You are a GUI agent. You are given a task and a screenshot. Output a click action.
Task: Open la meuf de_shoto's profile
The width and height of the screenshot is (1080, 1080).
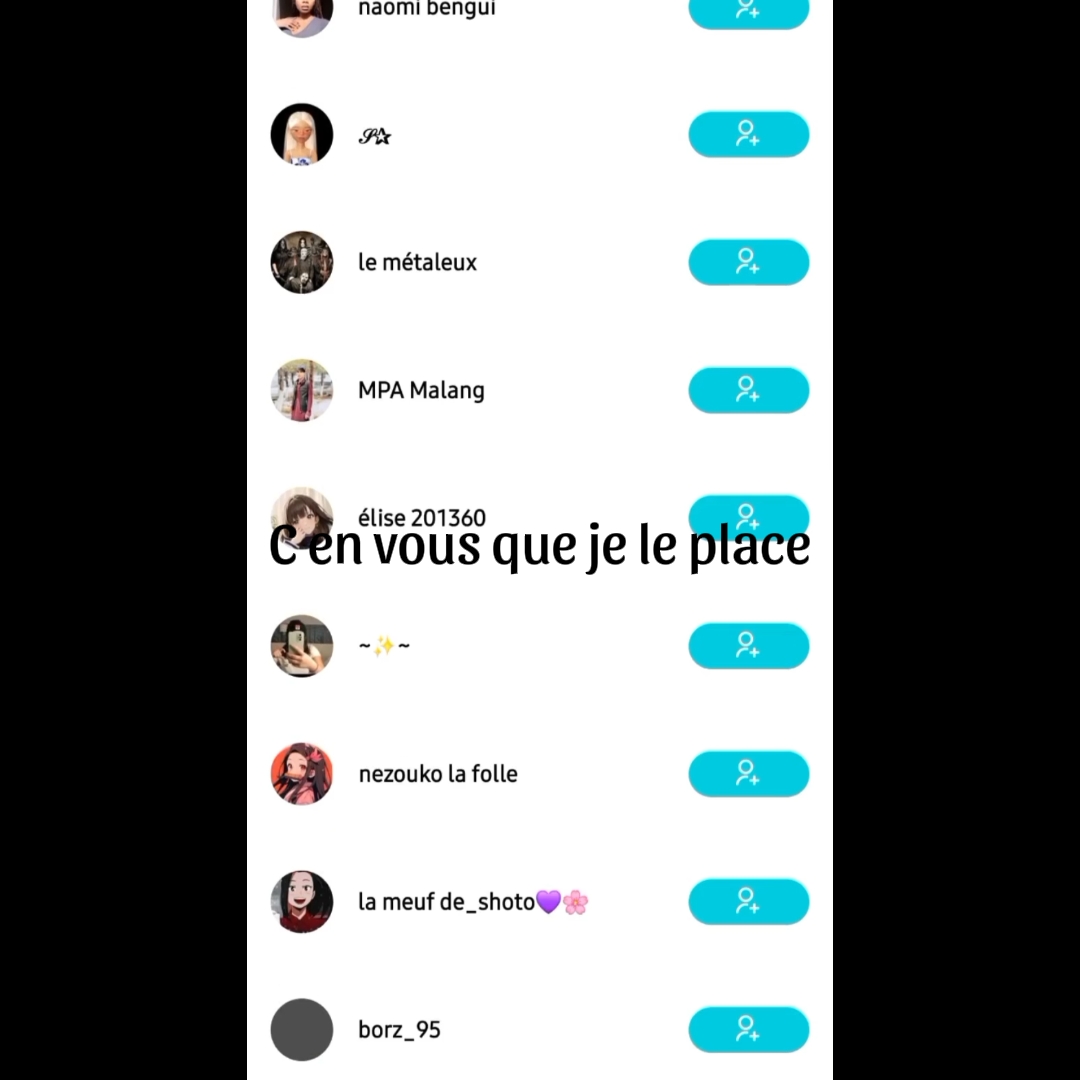tap(302, 902)
